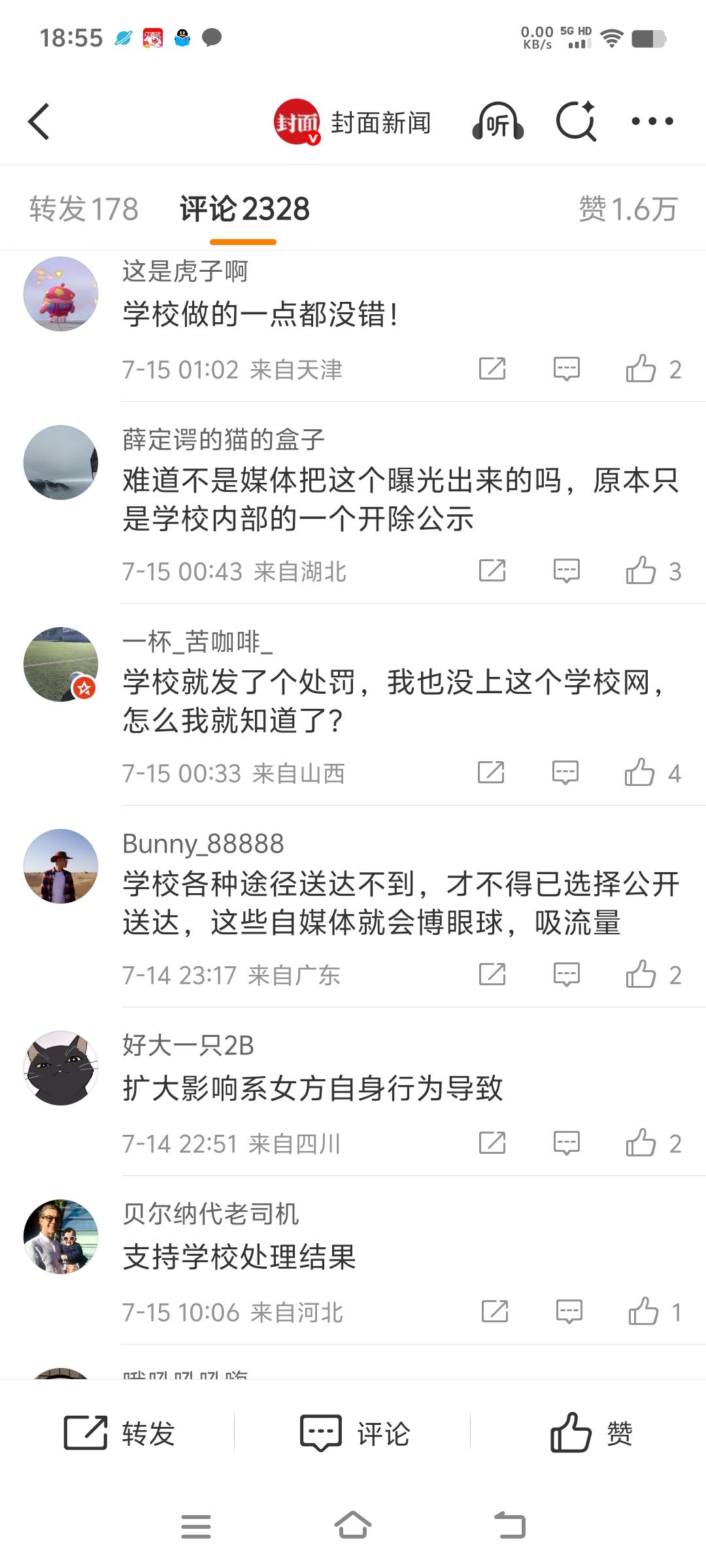Open 好大一只2B's profile avatar
706x1568 pixels.
tap(61, 1068)
